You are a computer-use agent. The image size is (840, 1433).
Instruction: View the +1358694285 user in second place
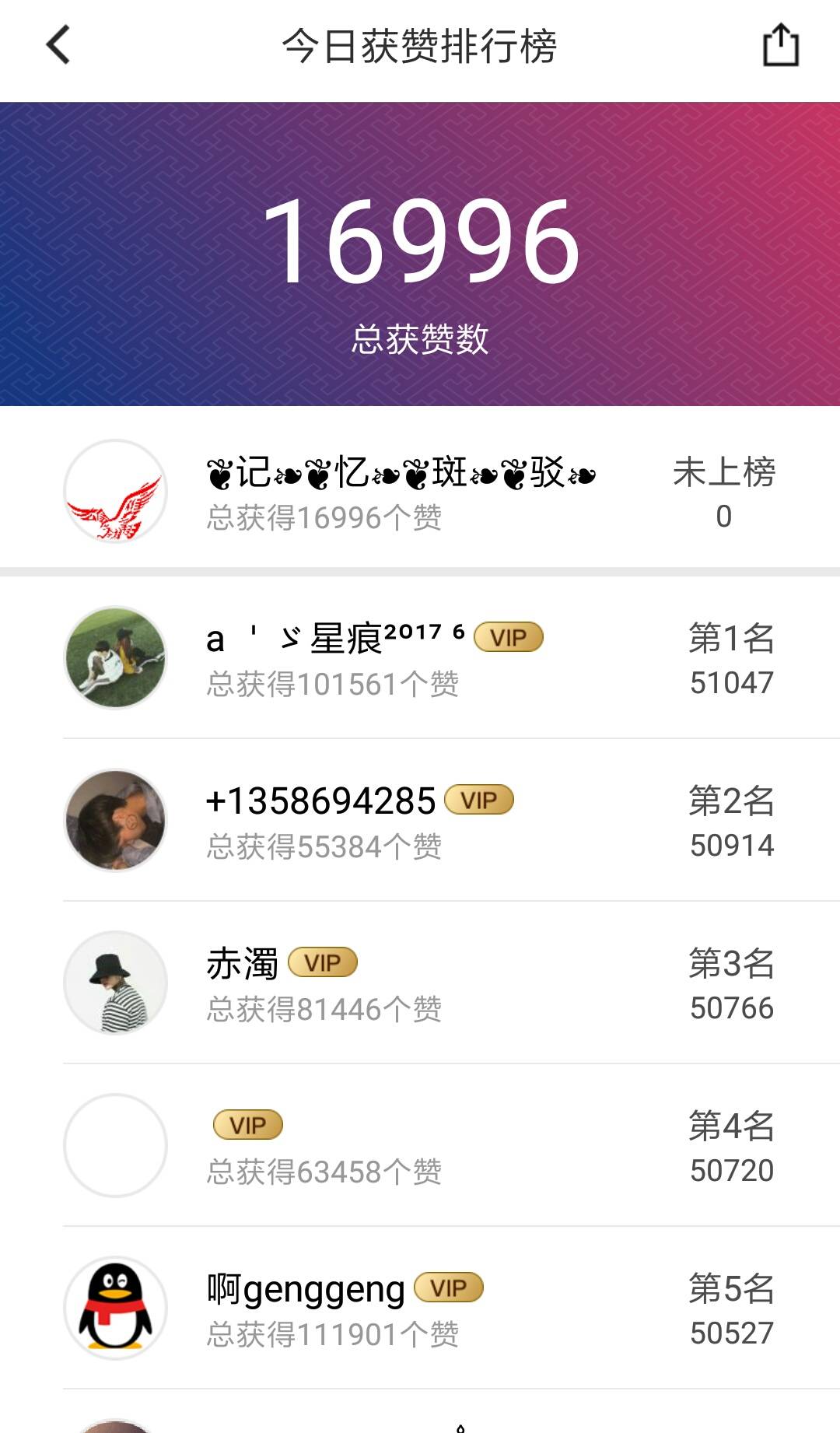coord(420,821)
